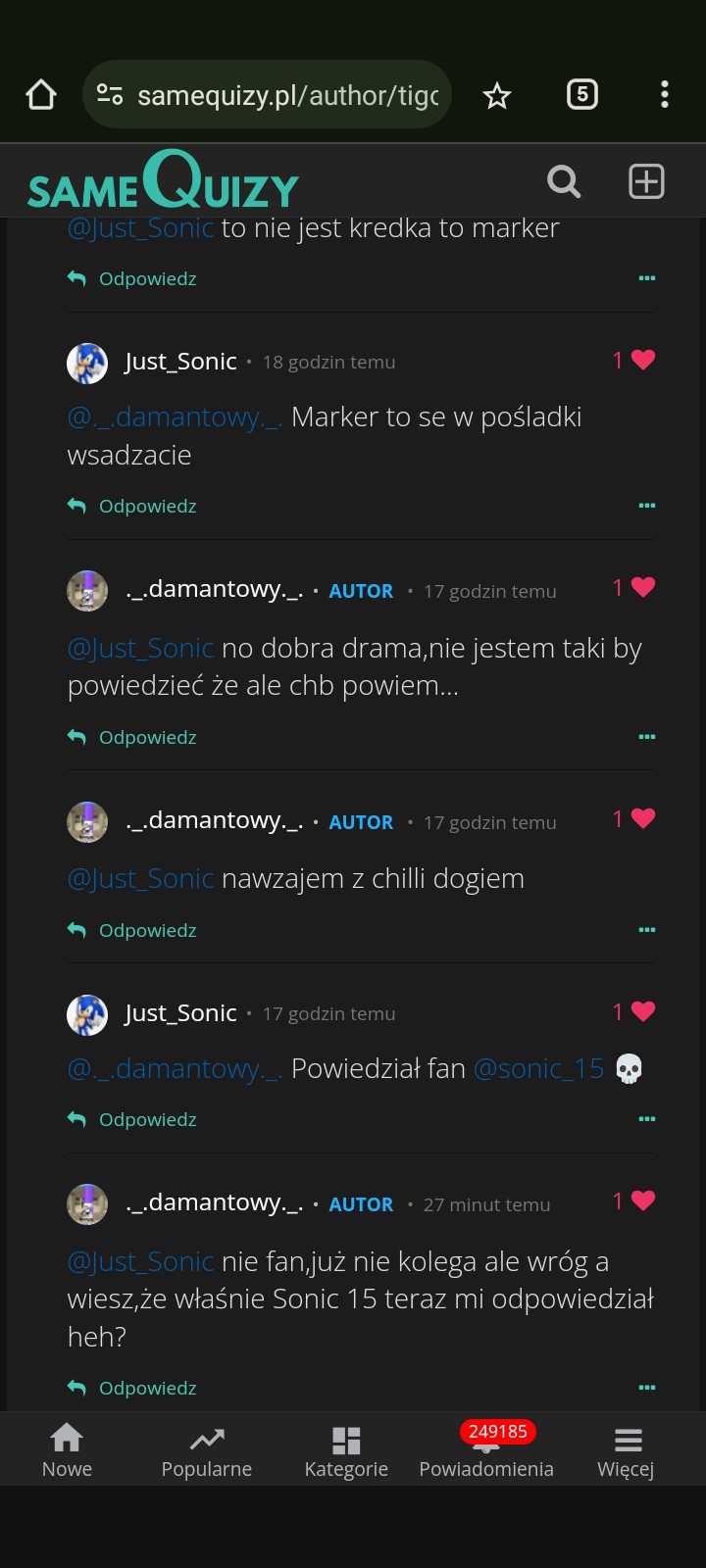Open the browser home page
The width and height of the screenshot is (706, 1568).
coord(41,95)
